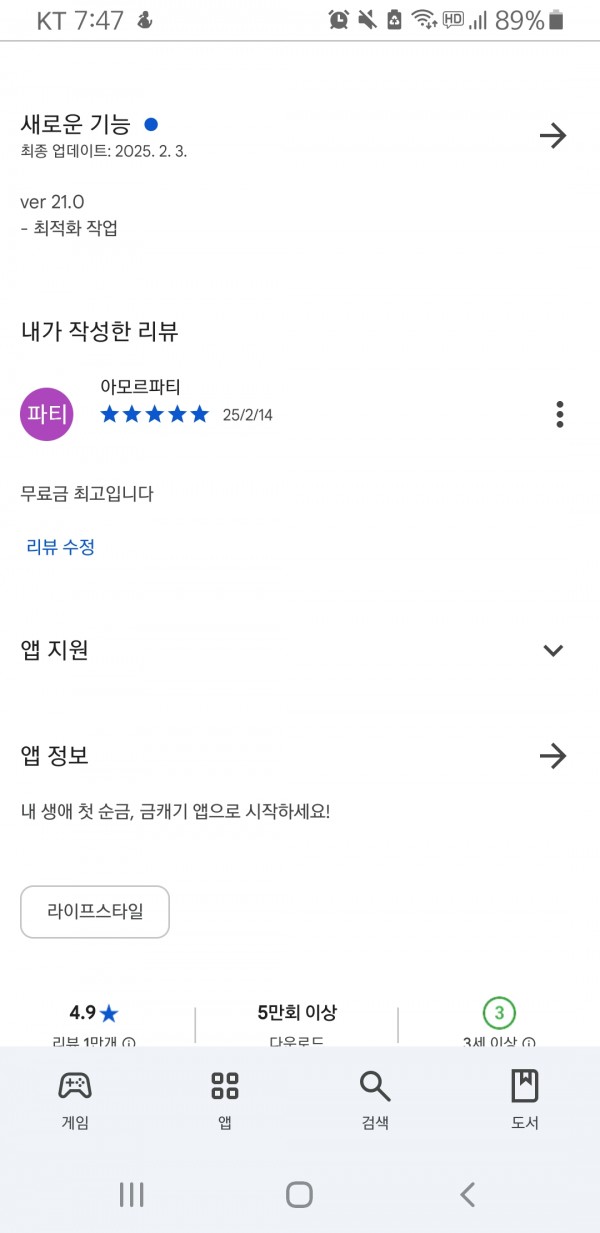Viewport: 600px width, 1233px height.
Task: Open the 새로운 기능 arrow
Action: [553, 136]
